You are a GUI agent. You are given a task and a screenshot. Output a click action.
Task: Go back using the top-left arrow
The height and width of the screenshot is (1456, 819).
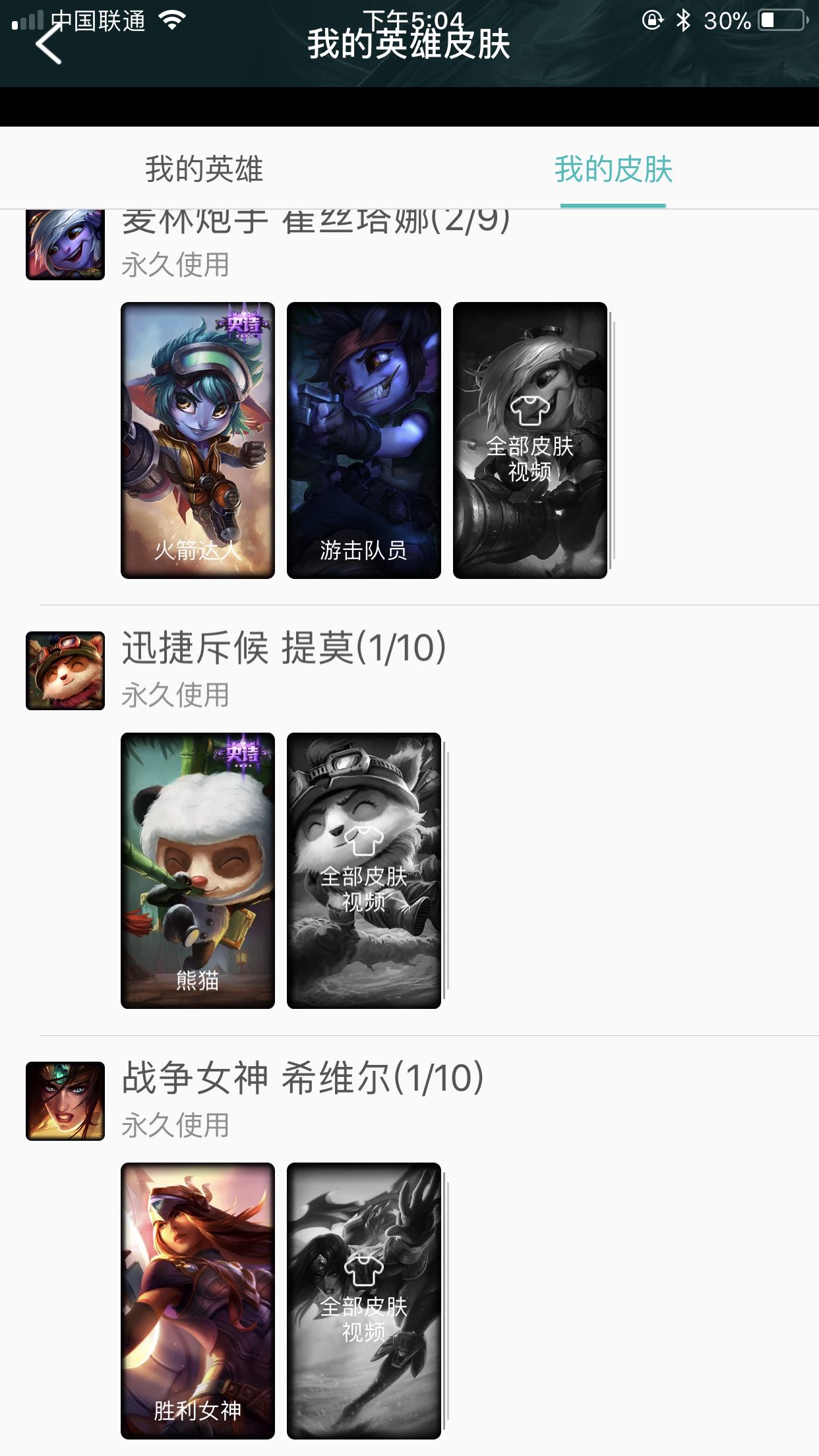[x=48, y=45]
